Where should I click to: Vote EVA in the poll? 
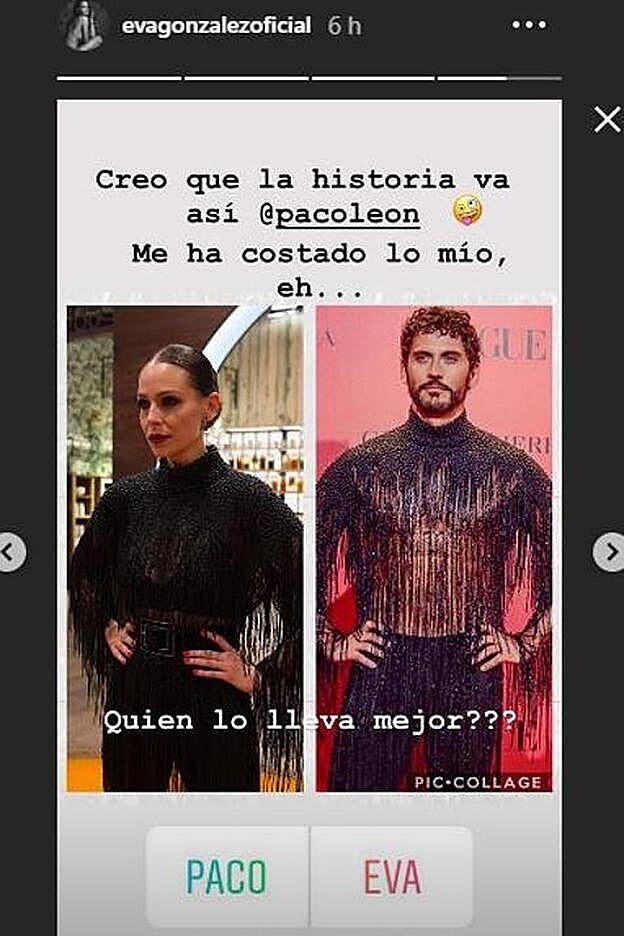tap(392, 877)
